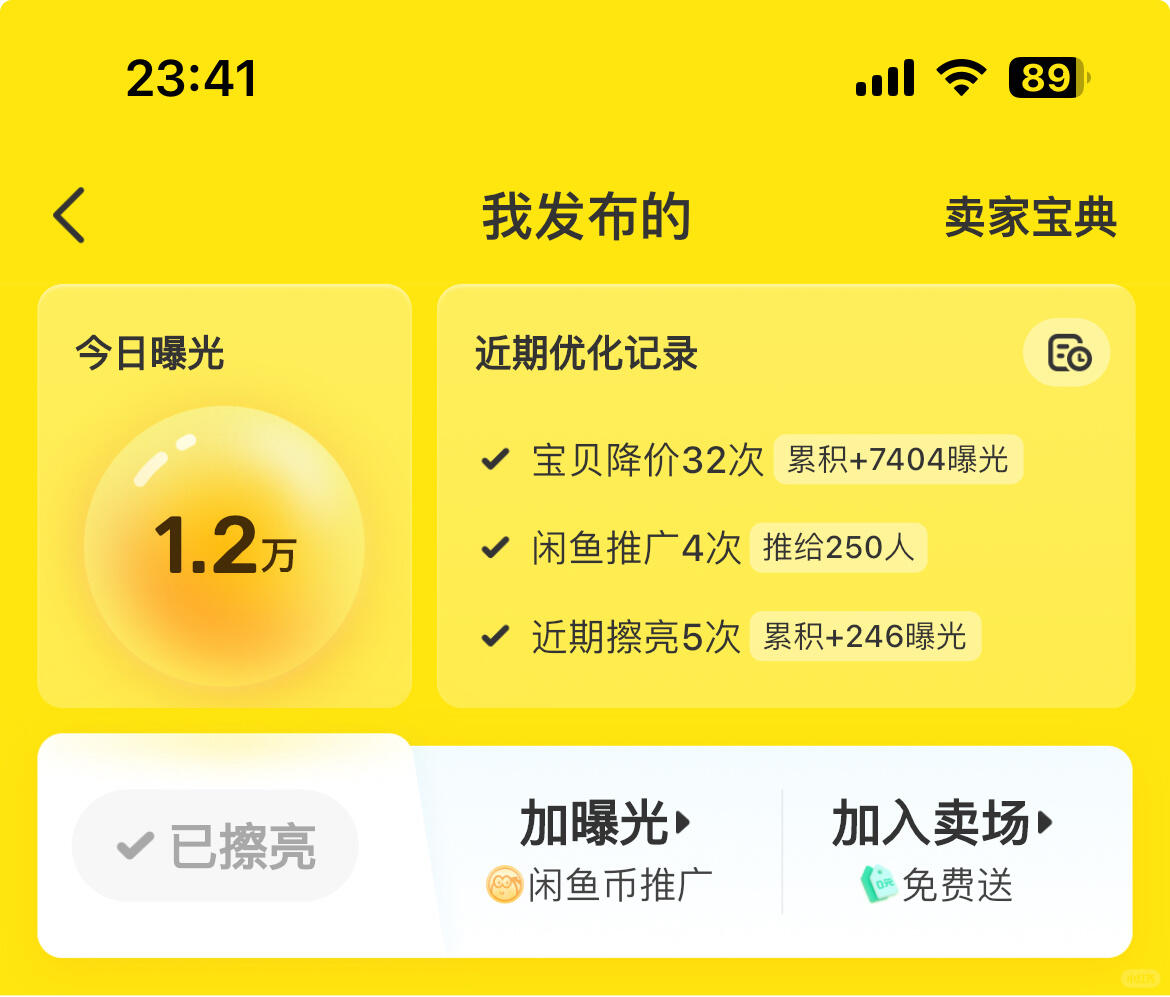Open 加入卖场 免费送
Screen dimensions: 1170x997
942,850
